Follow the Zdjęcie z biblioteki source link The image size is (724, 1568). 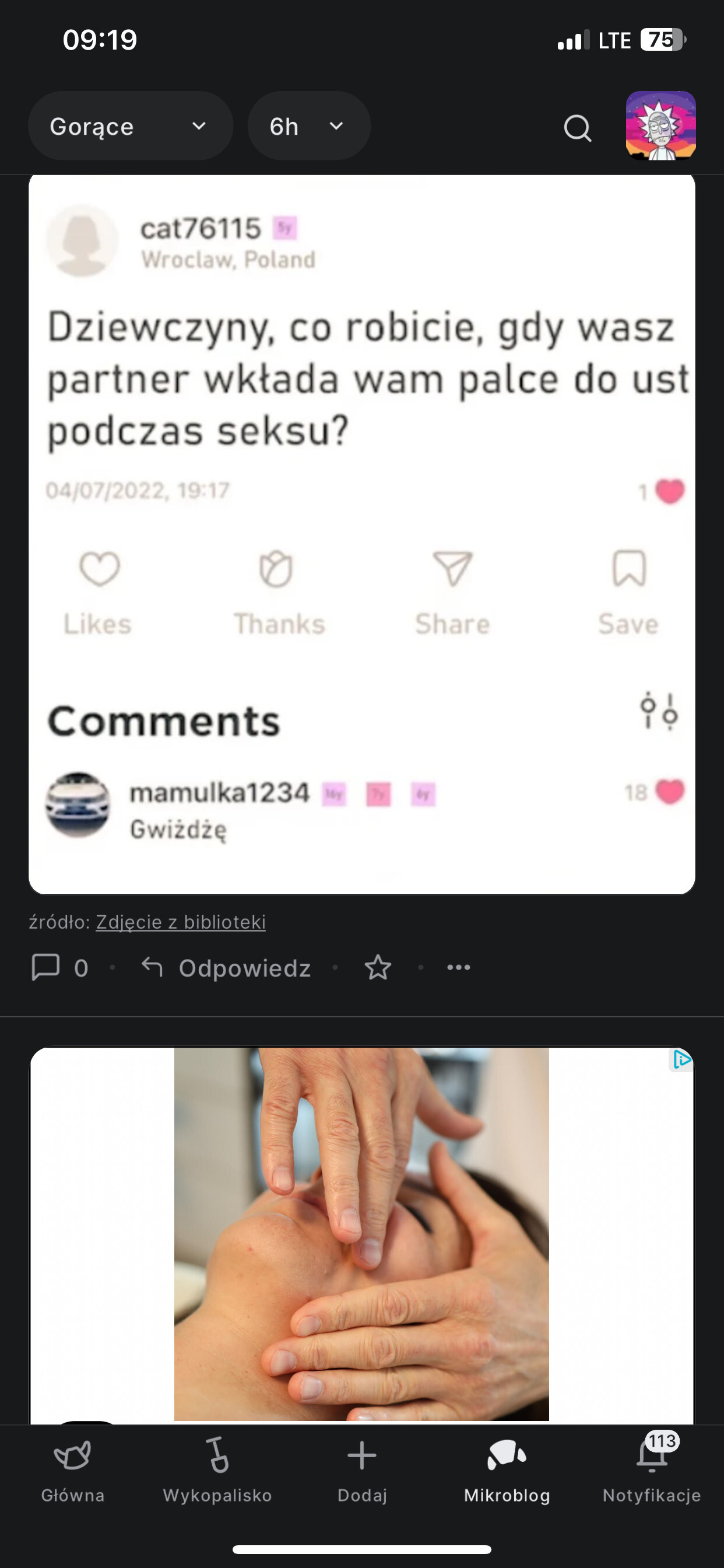[x=181, y=922]
